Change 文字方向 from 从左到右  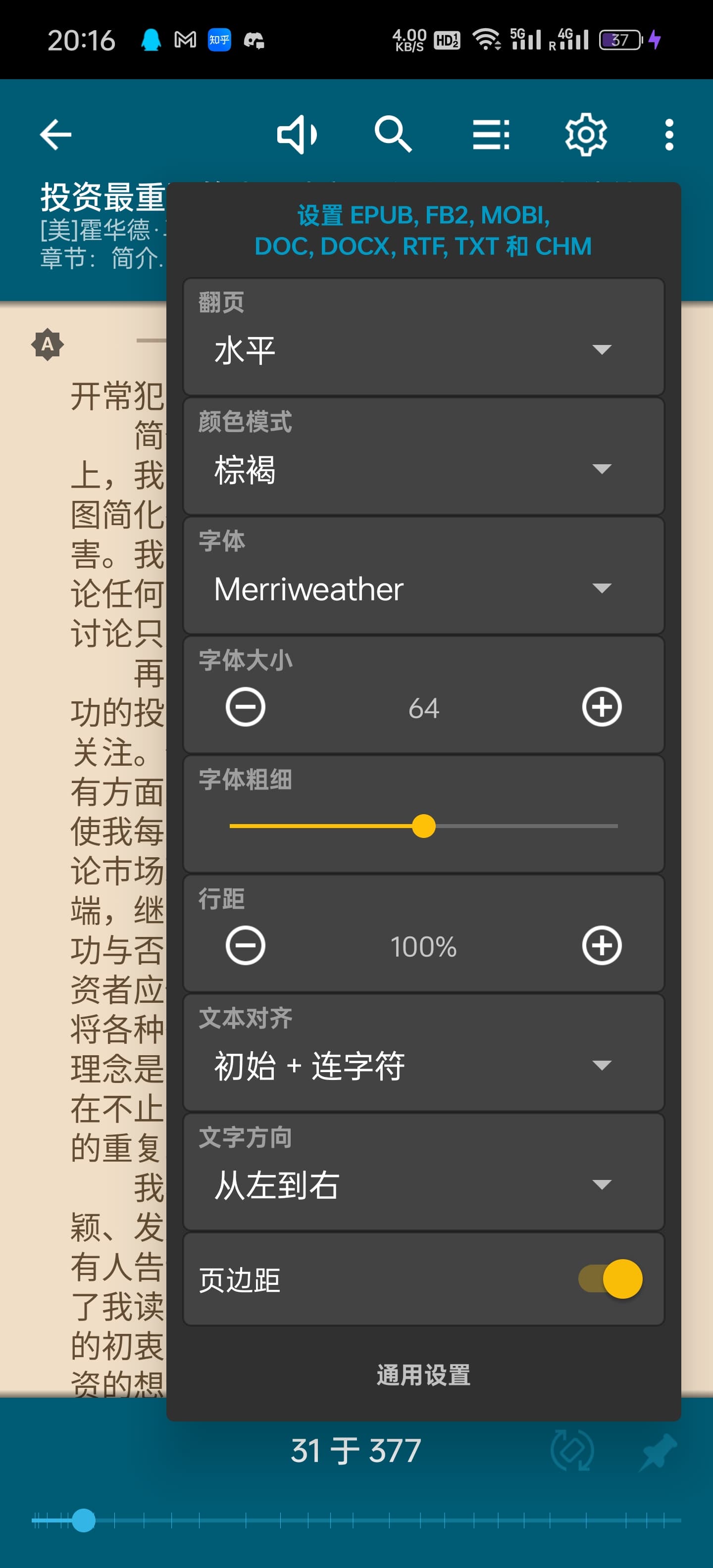point(423,1184)
